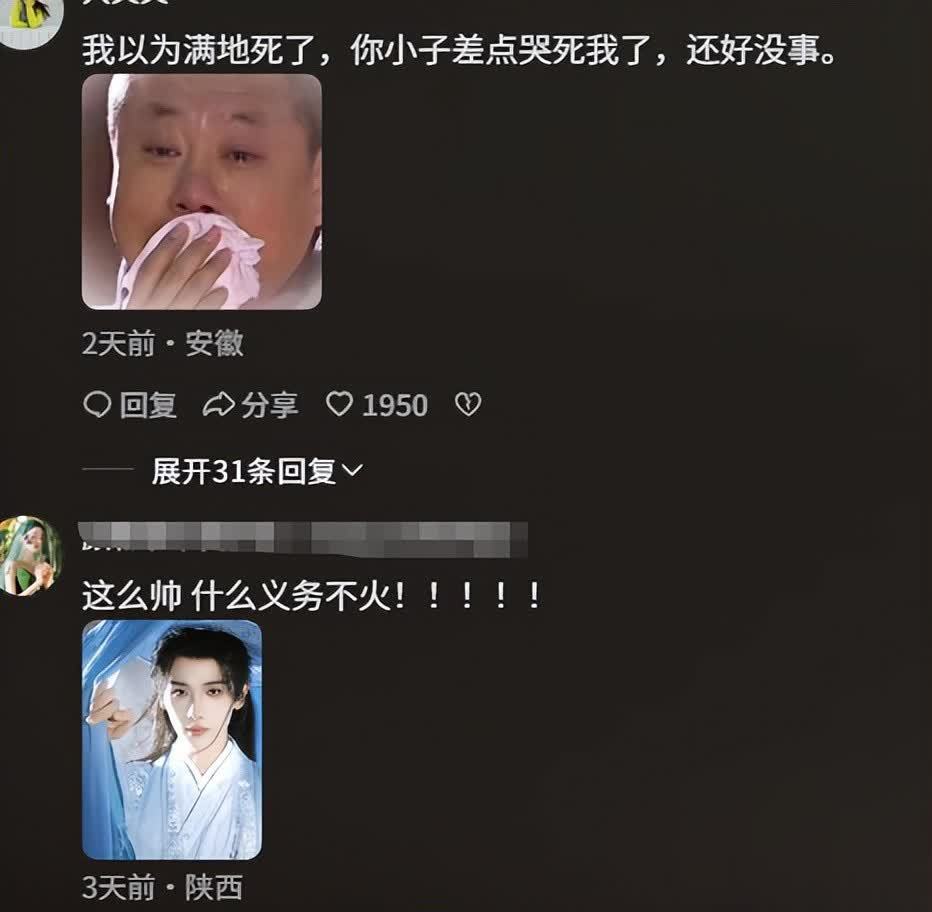Like the comment with 1950 likes
Image resolution: width=932 pixels, height=912 pixels.
pyautogui.click(x=342, y=405)
